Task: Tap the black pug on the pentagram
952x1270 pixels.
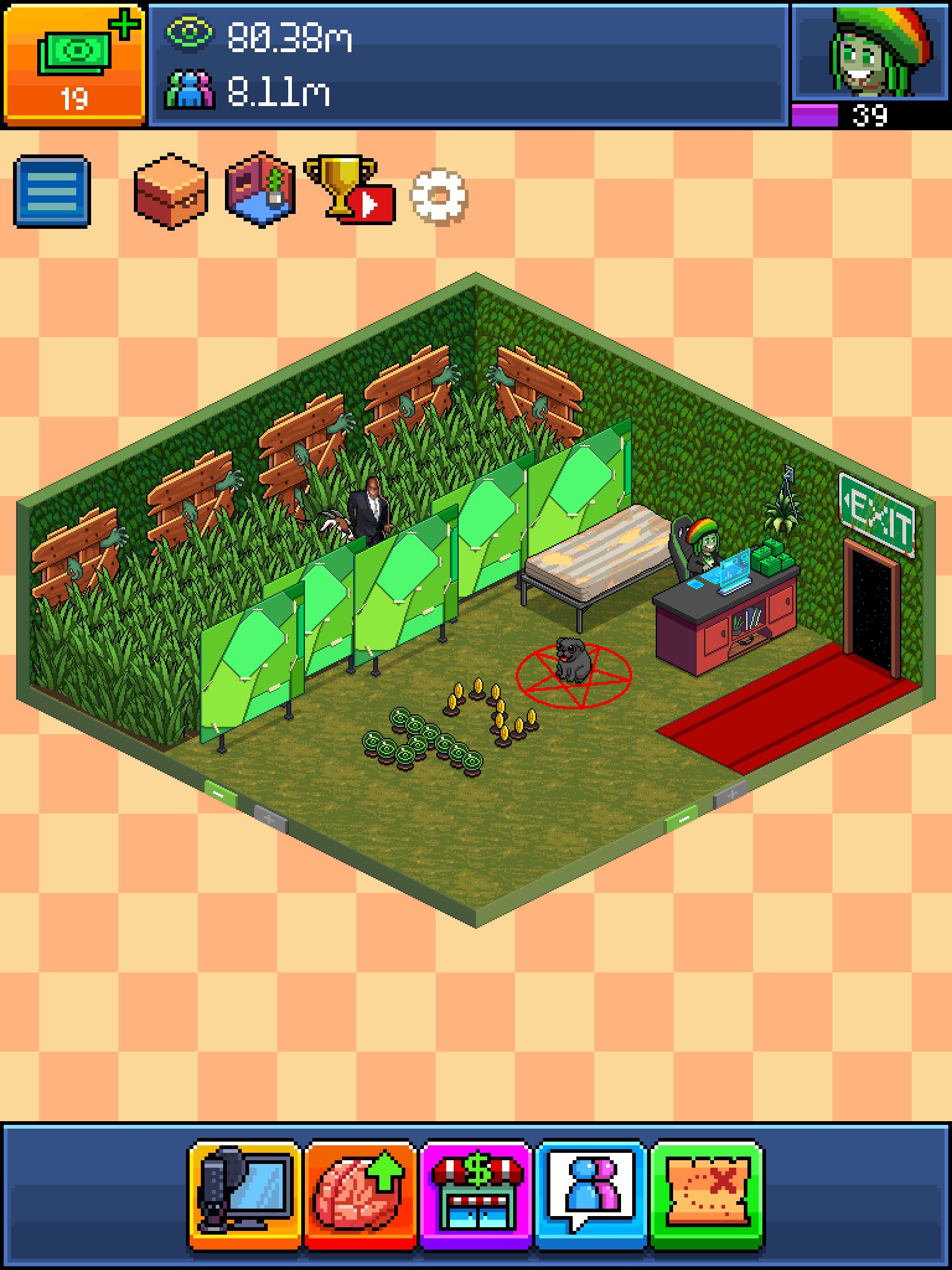Action: coord(572,659)
